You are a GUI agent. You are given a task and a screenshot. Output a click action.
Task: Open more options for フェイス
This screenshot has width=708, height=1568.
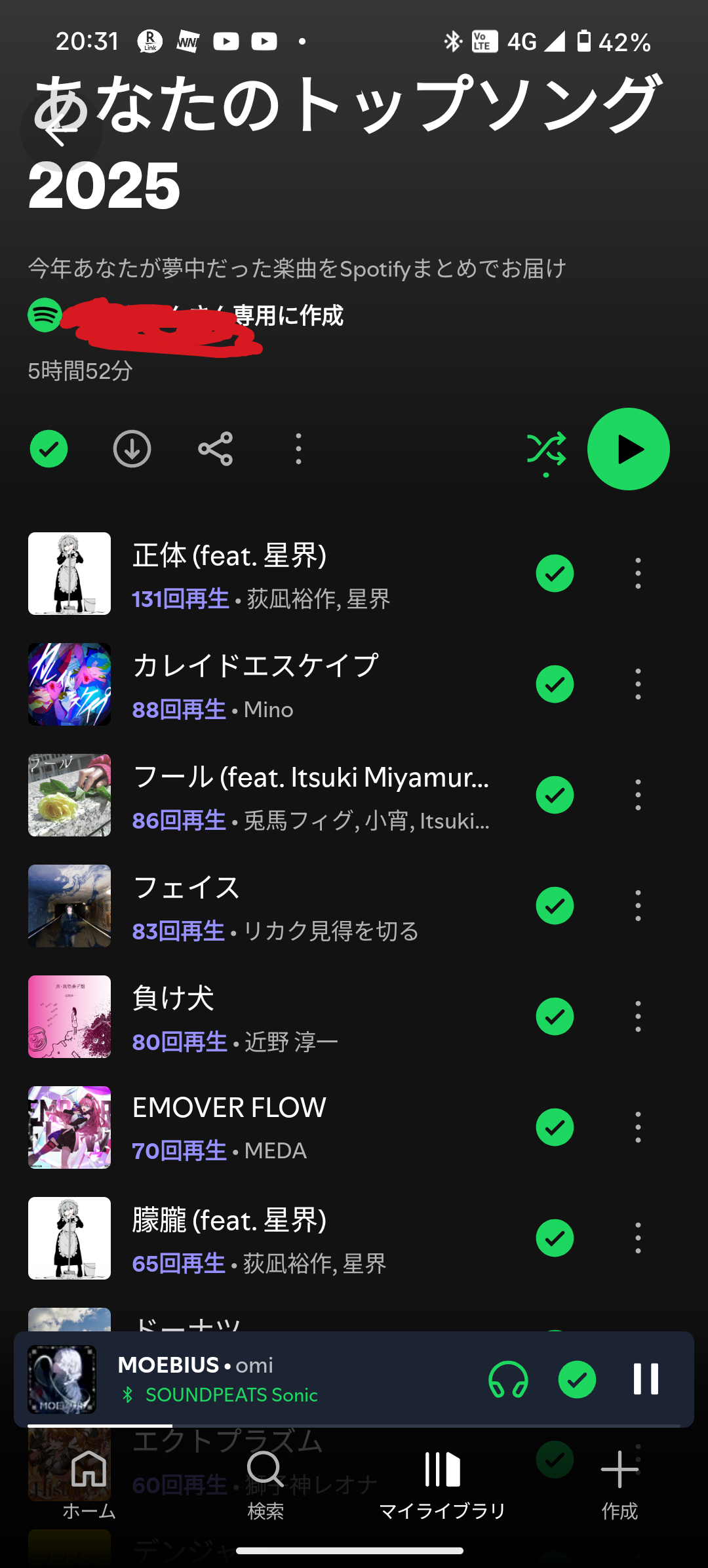coord(638,906)
